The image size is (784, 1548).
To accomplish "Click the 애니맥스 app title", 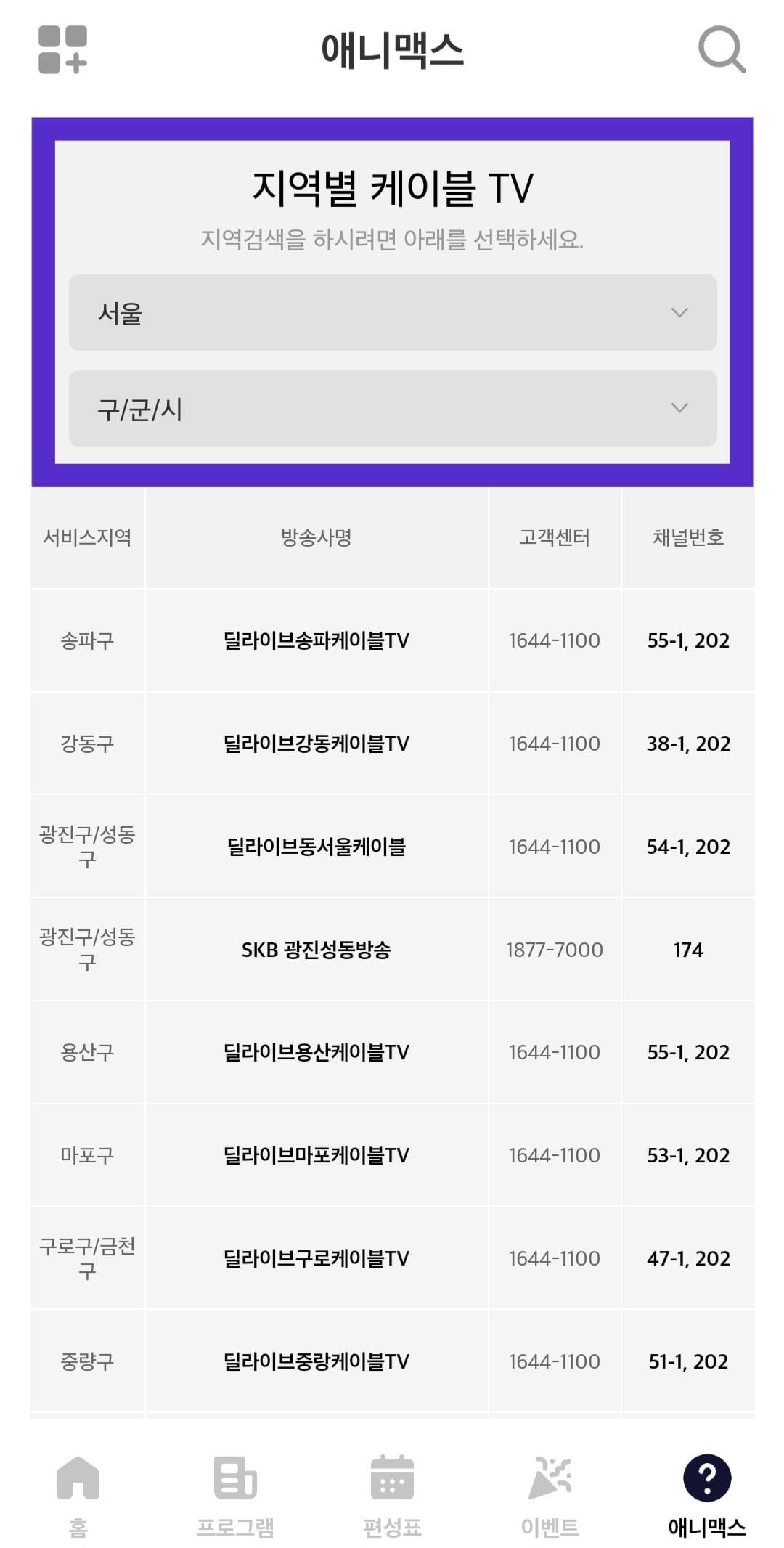I will click(392, 51).
